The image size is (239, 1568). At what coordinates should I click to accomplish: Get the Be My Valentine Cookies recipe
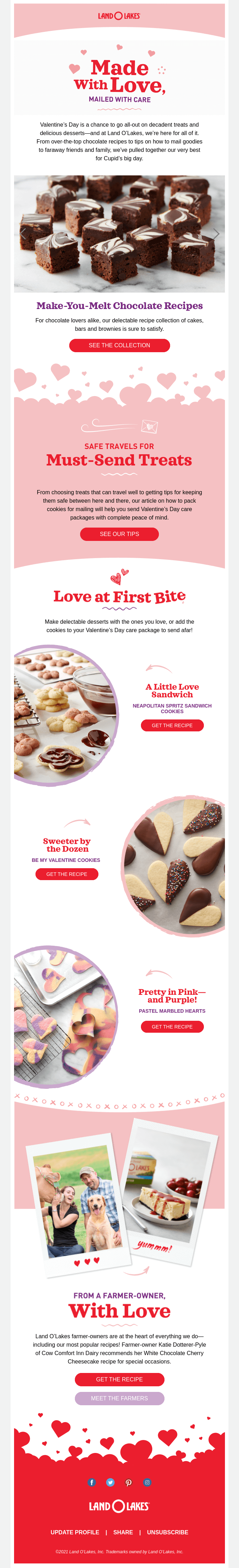(x=67, y=874)
